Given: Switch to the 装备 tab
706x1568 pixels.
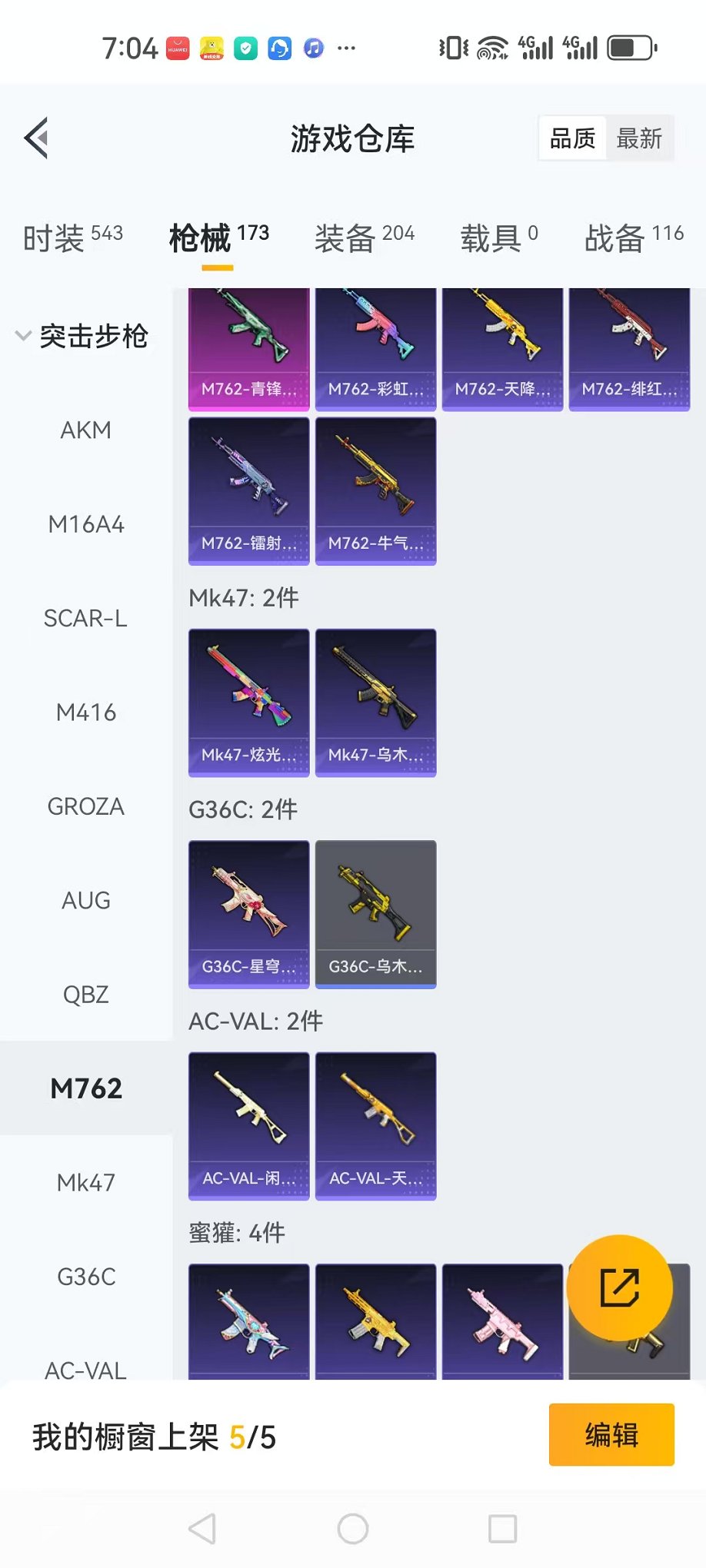Looking at the screenshot, I should (364, 238).
